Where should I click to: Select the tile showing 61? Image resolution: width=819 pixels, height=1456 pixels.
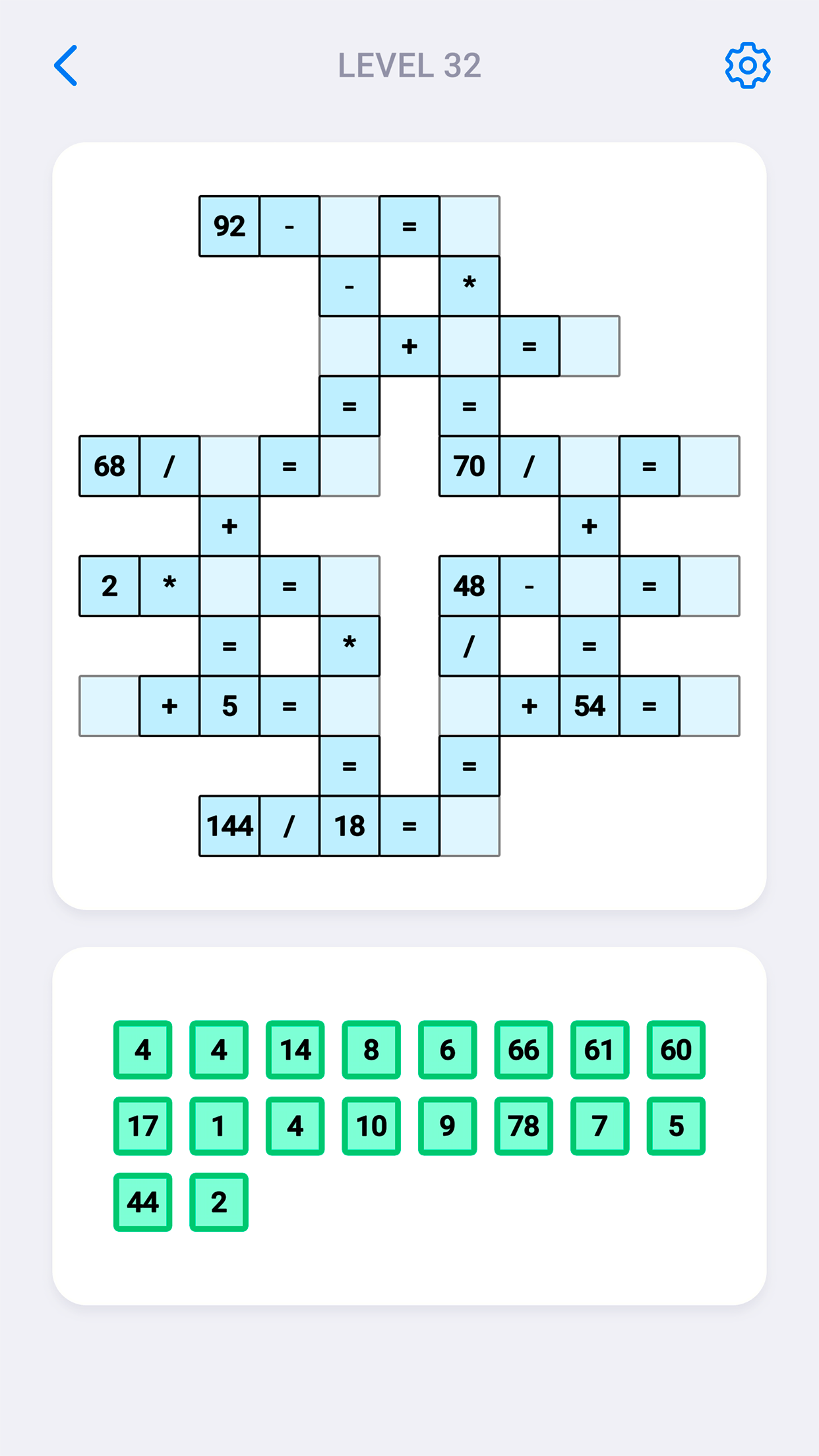pos(599,1050)
